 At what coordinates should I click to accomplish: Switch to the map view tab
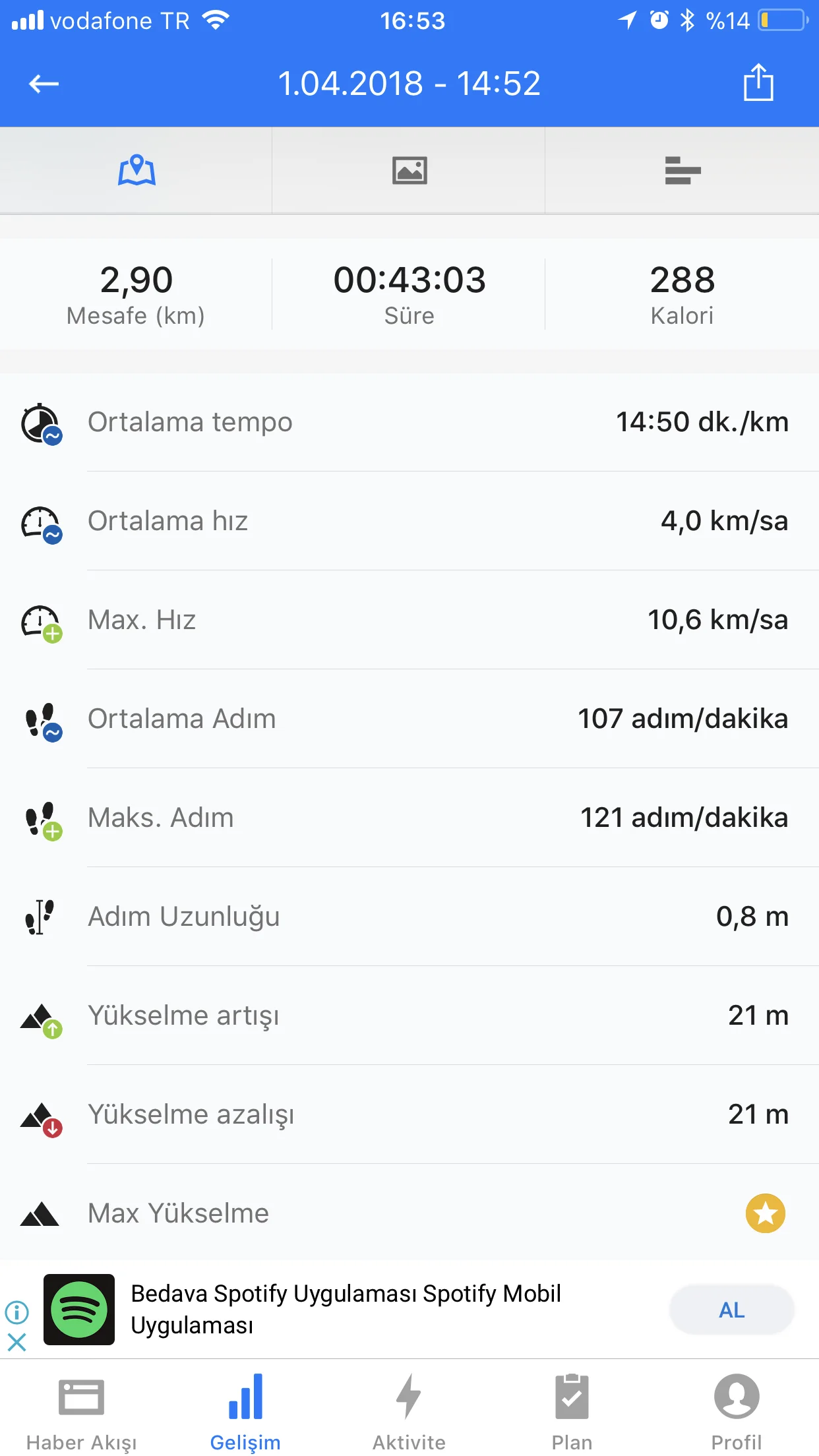pos(136,171)
